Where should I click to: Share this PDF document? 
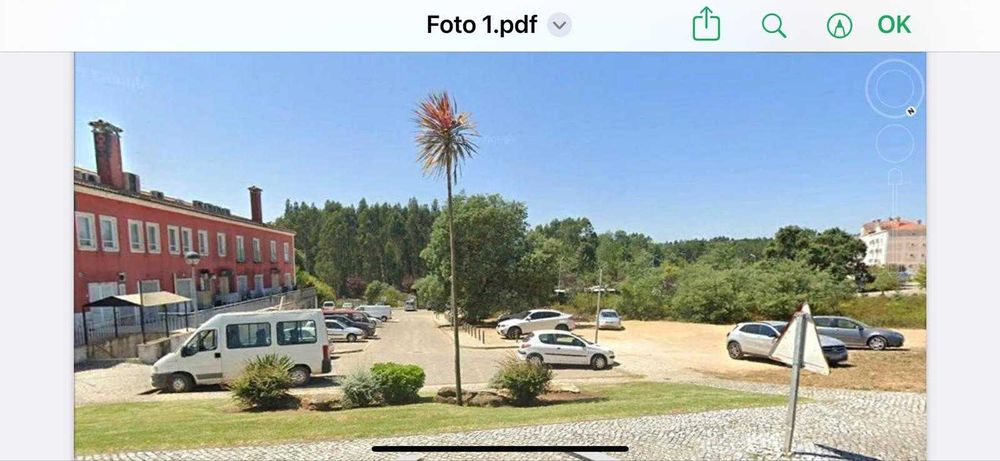pos(706,24)
